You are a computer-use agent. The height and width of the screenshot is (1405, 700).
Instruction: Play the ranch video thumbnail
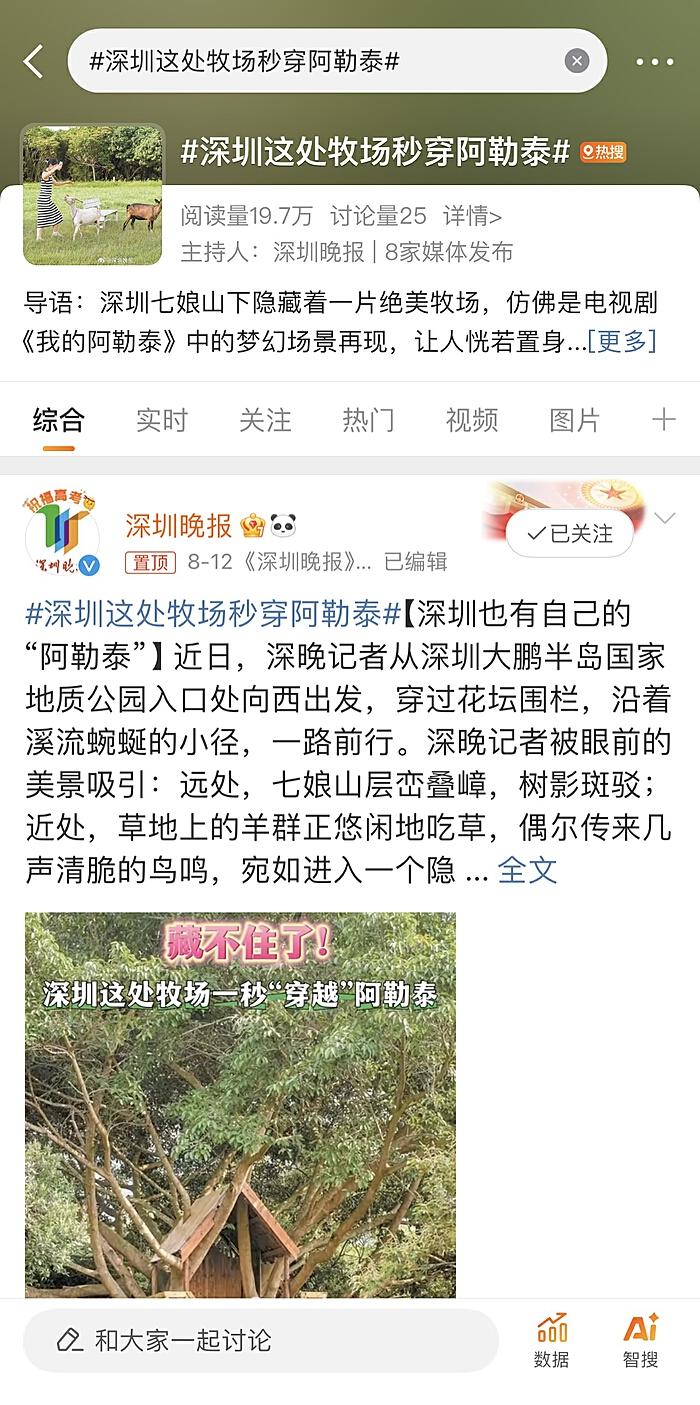pos(240,1105)
